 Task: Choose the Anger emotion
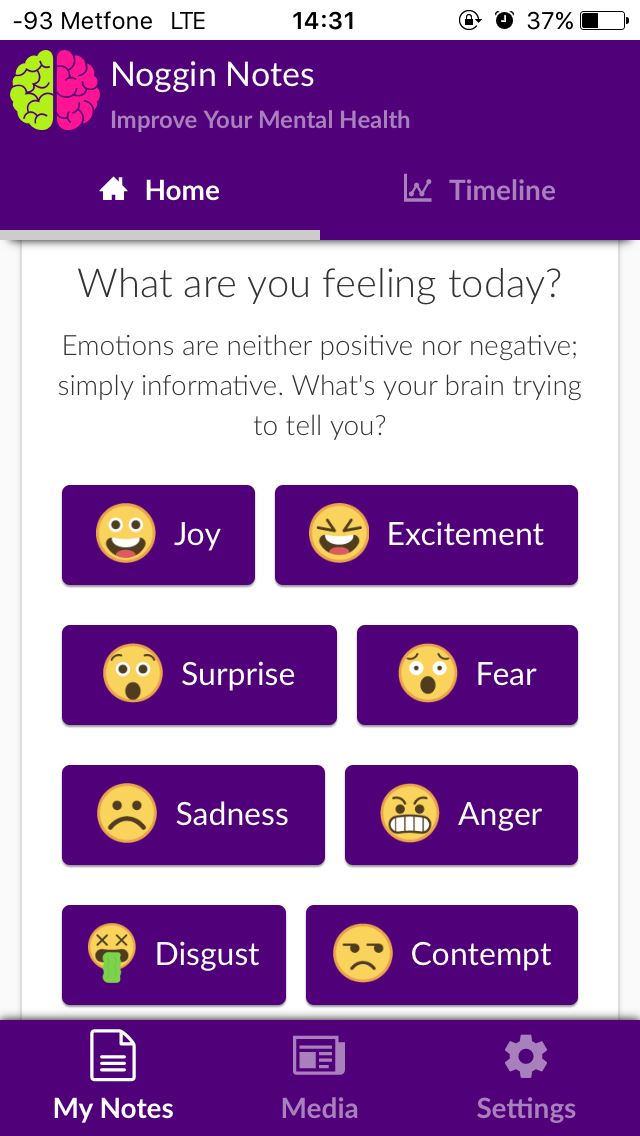tap(461, 814)
